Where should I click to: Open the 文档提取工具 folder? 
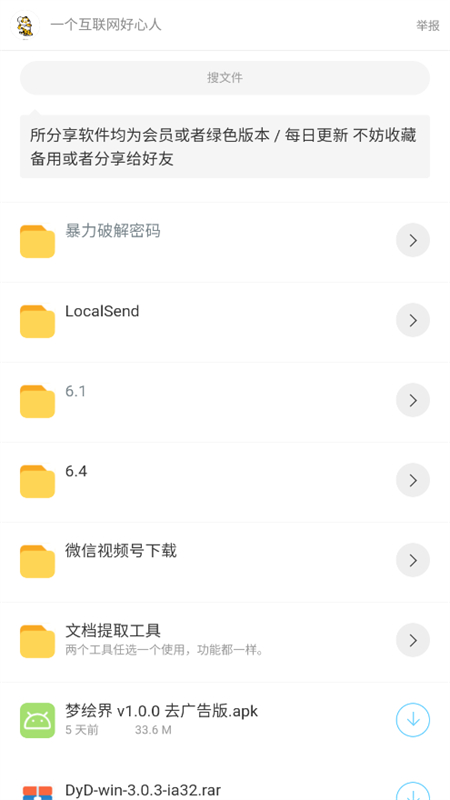[x=225, y=642]
